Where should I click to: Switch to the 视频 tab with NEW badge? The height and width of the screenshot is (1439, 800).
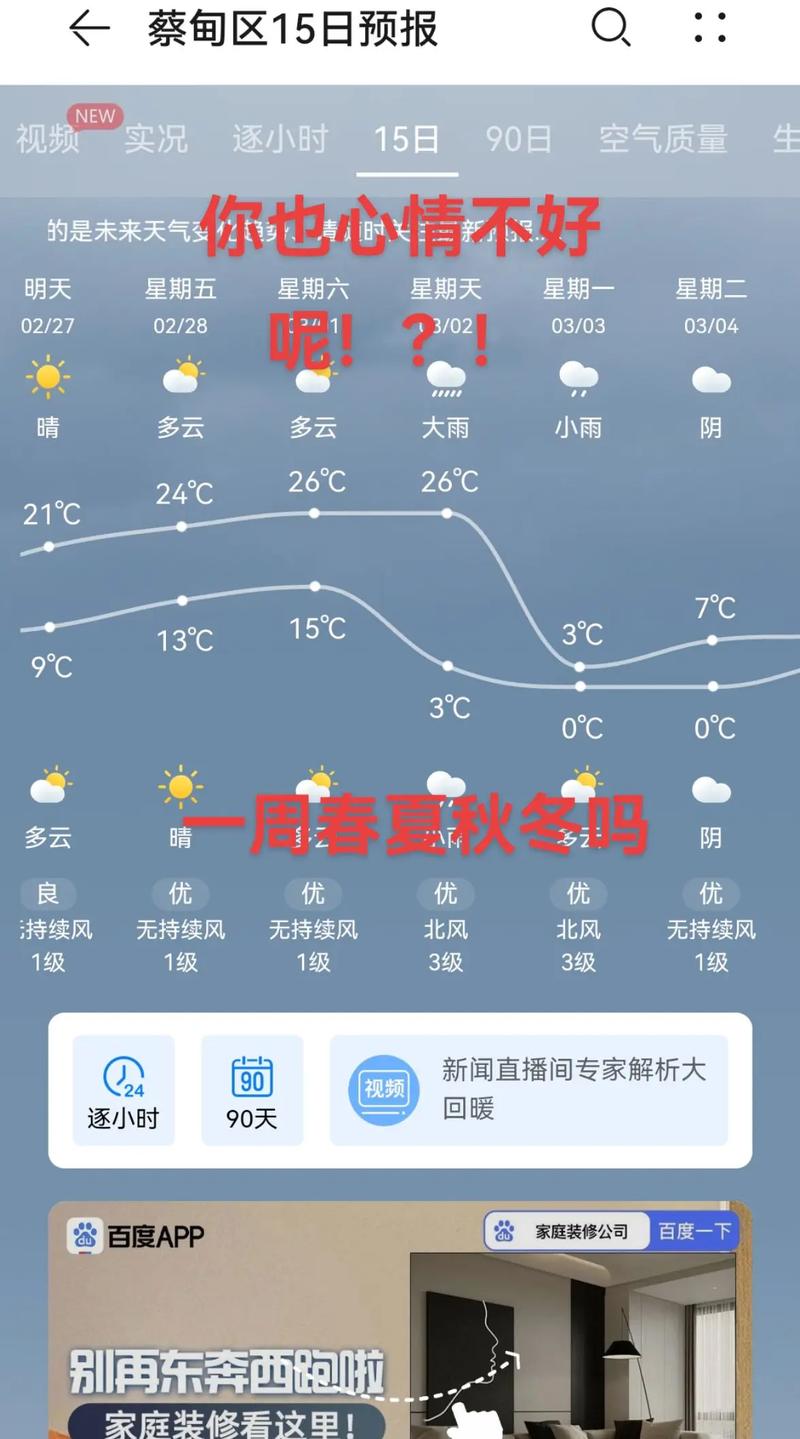point(46,139)
